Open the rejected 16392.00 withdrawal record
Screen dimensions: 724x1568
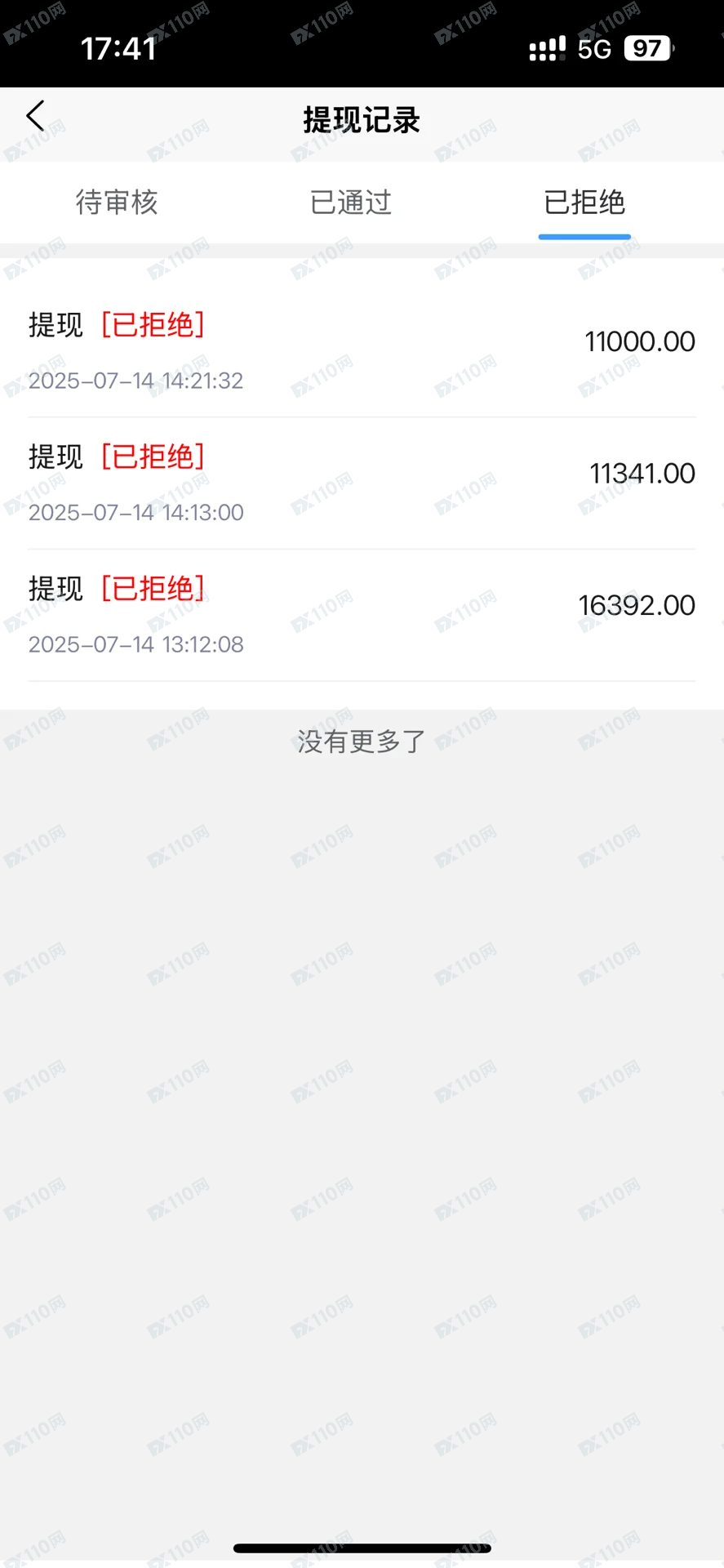[362, 616]
